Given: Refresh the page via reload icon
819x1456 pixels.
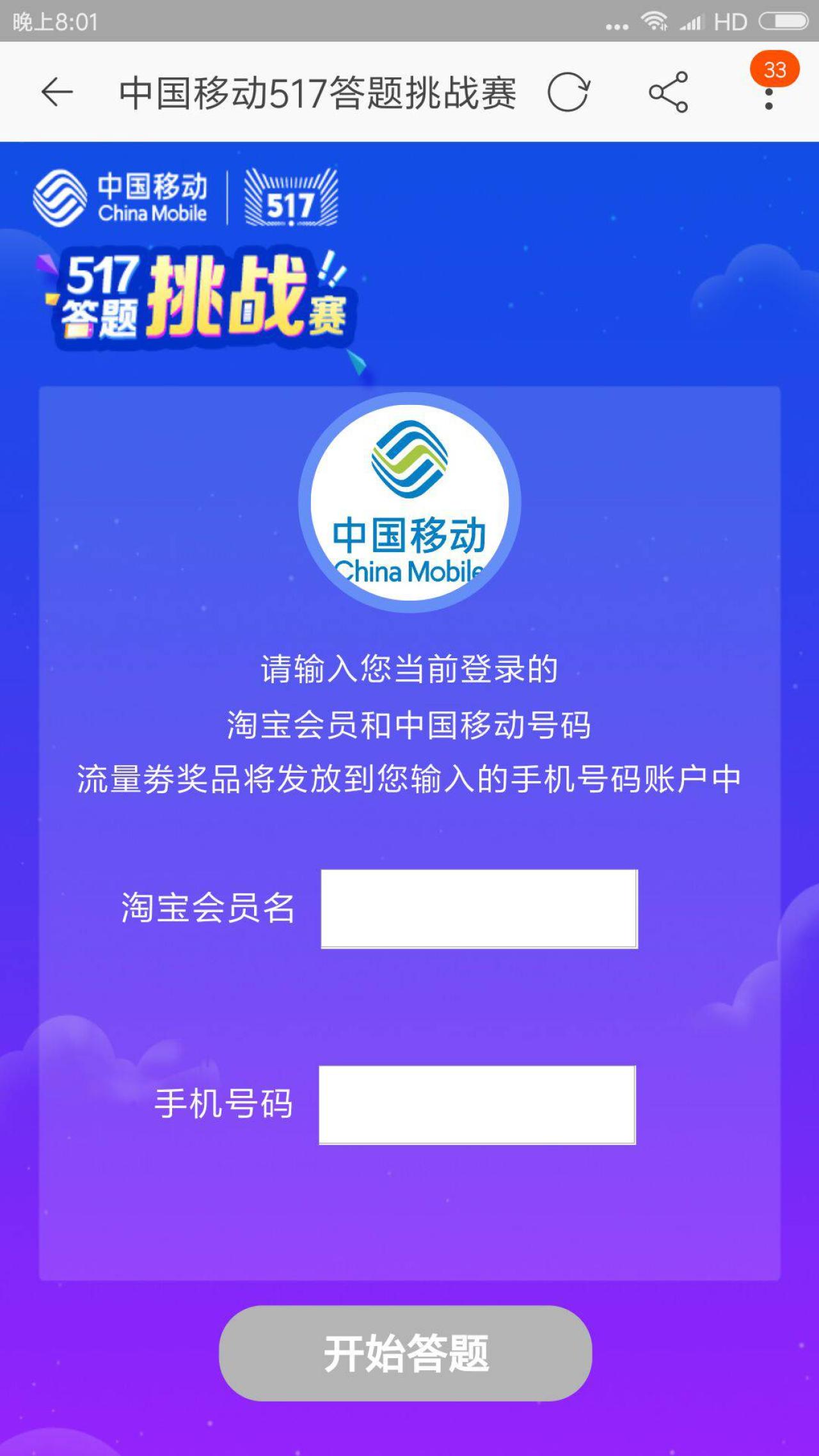Looking at the screenshot, I should click(568, 93).
